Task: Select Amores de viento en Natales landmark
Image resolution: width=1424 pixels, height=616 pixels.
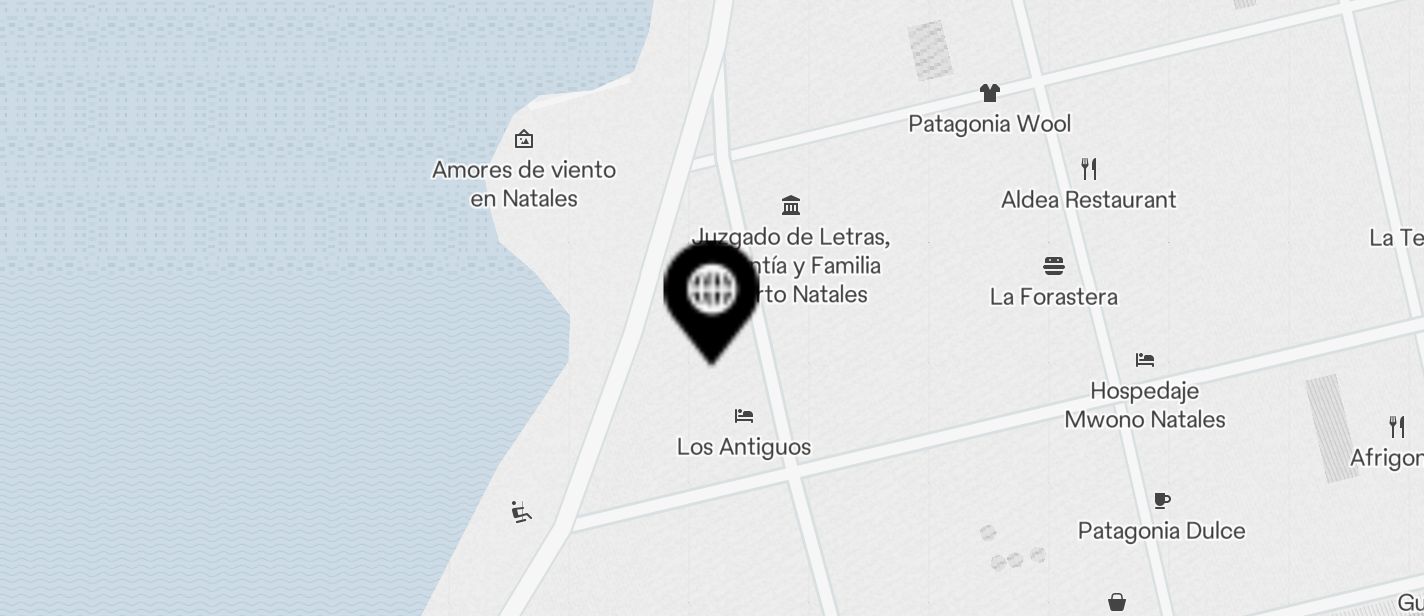Action: point(523,140)
